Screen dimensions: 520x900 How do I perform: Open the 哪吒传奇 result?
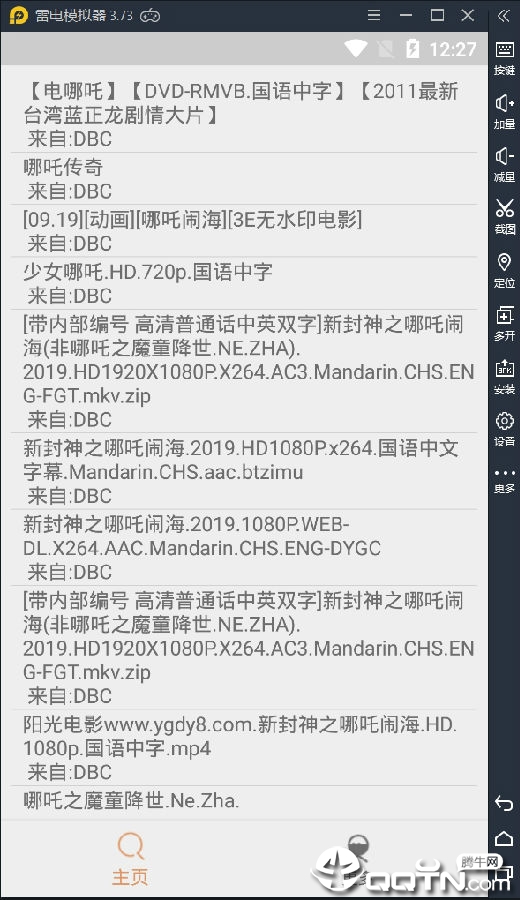click(x=244, y=179)
